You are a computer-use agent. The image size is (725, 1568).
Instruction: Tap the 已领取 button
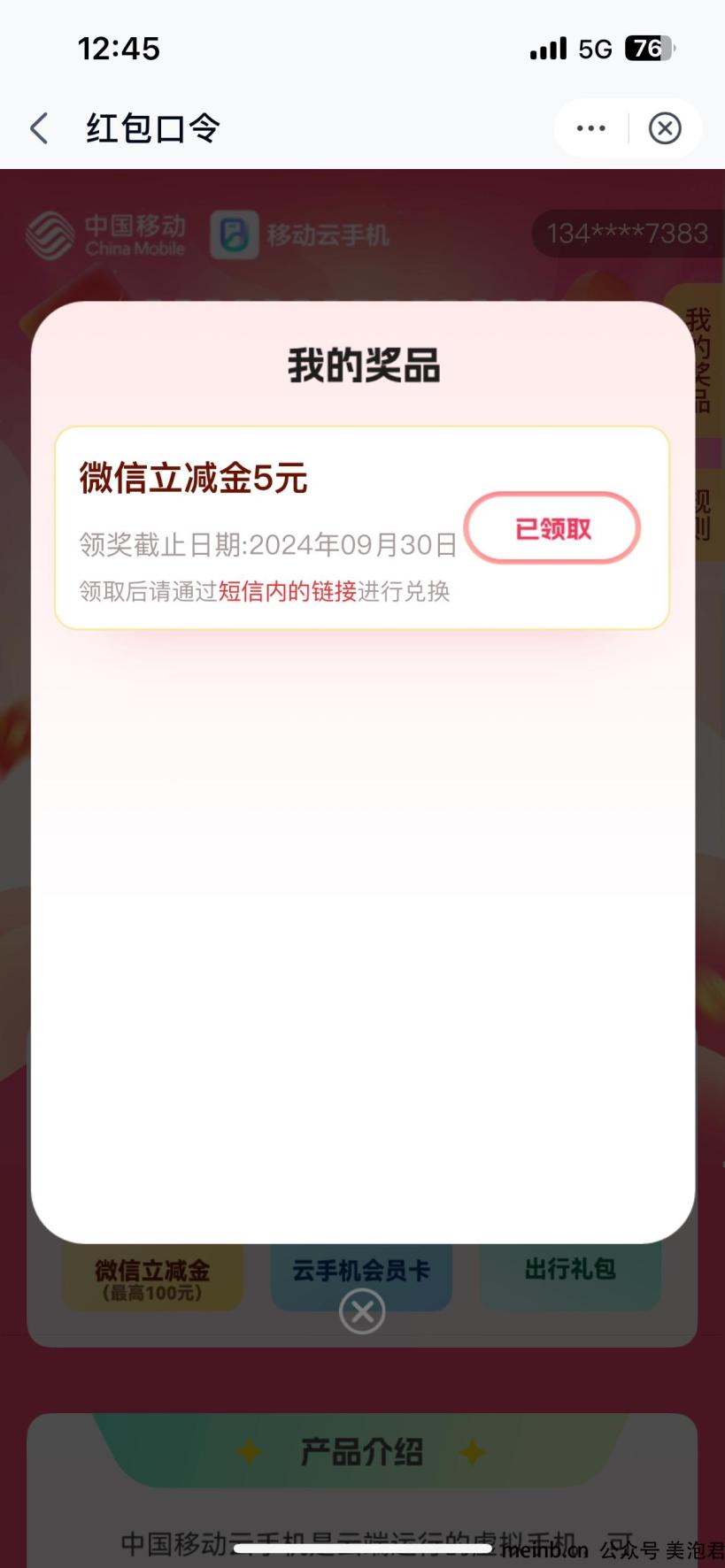[552, 529]
